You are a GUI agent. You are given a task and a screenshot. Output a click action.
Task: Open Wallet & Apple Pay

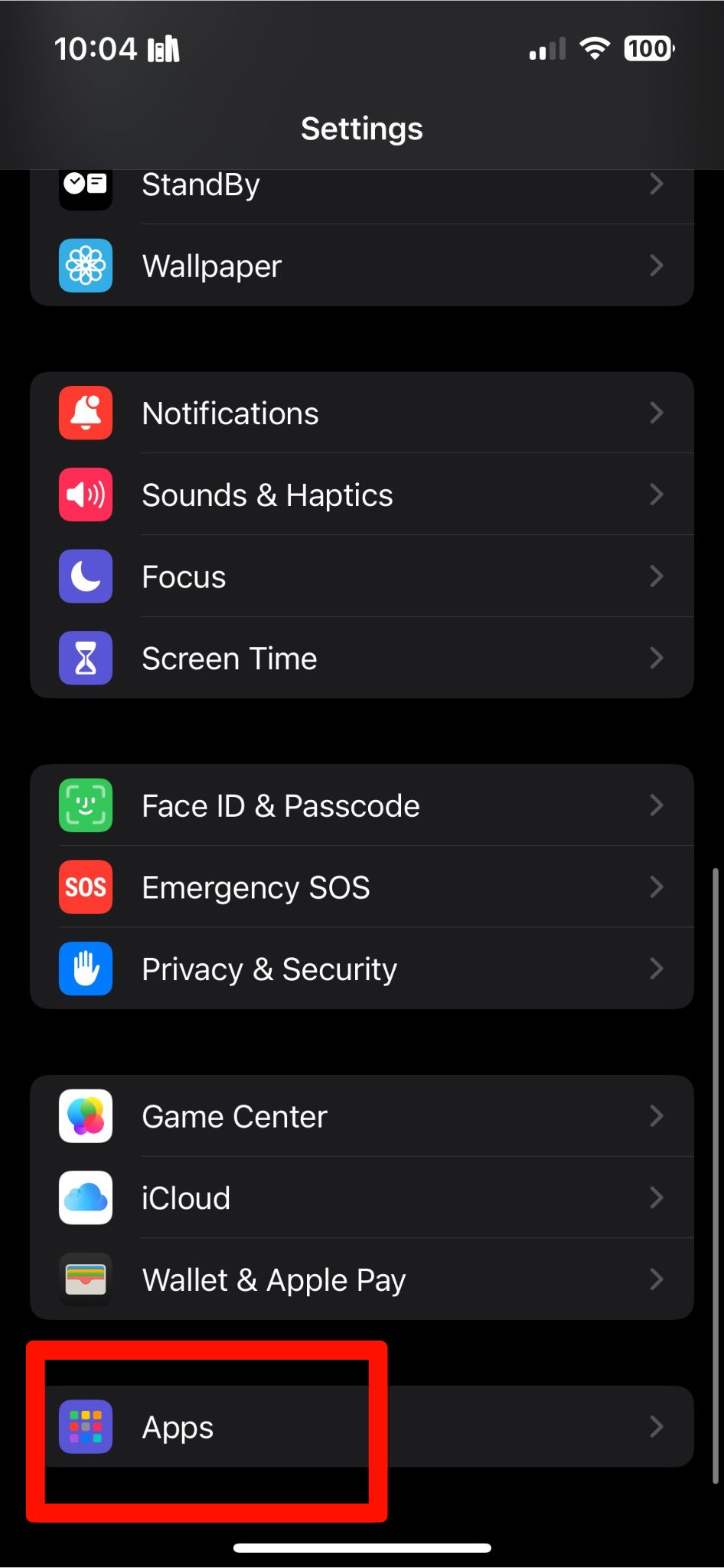361,1279
